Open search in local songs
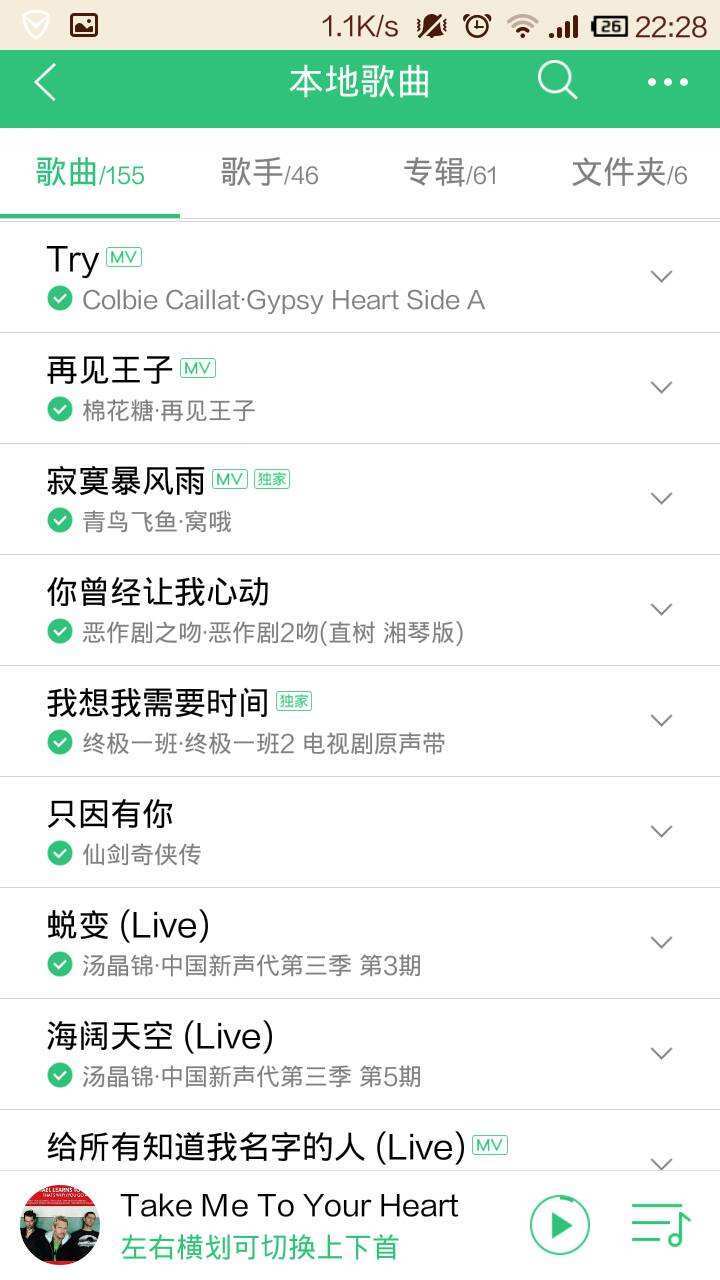Image resolution: width=720 pixels, height=1280 pixels. tap(557, 80)
